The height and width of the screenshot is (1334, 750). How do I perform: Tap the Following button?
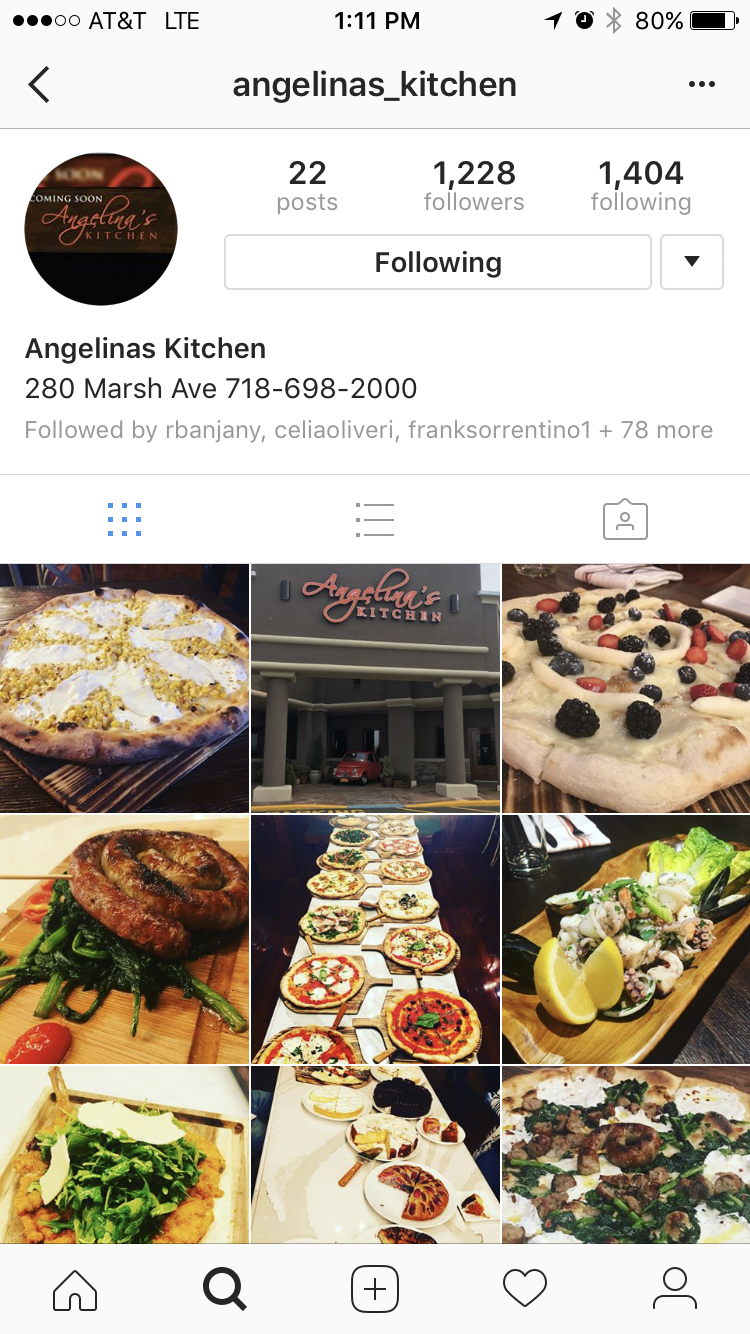pyautogui.click(x=438, y=262)
